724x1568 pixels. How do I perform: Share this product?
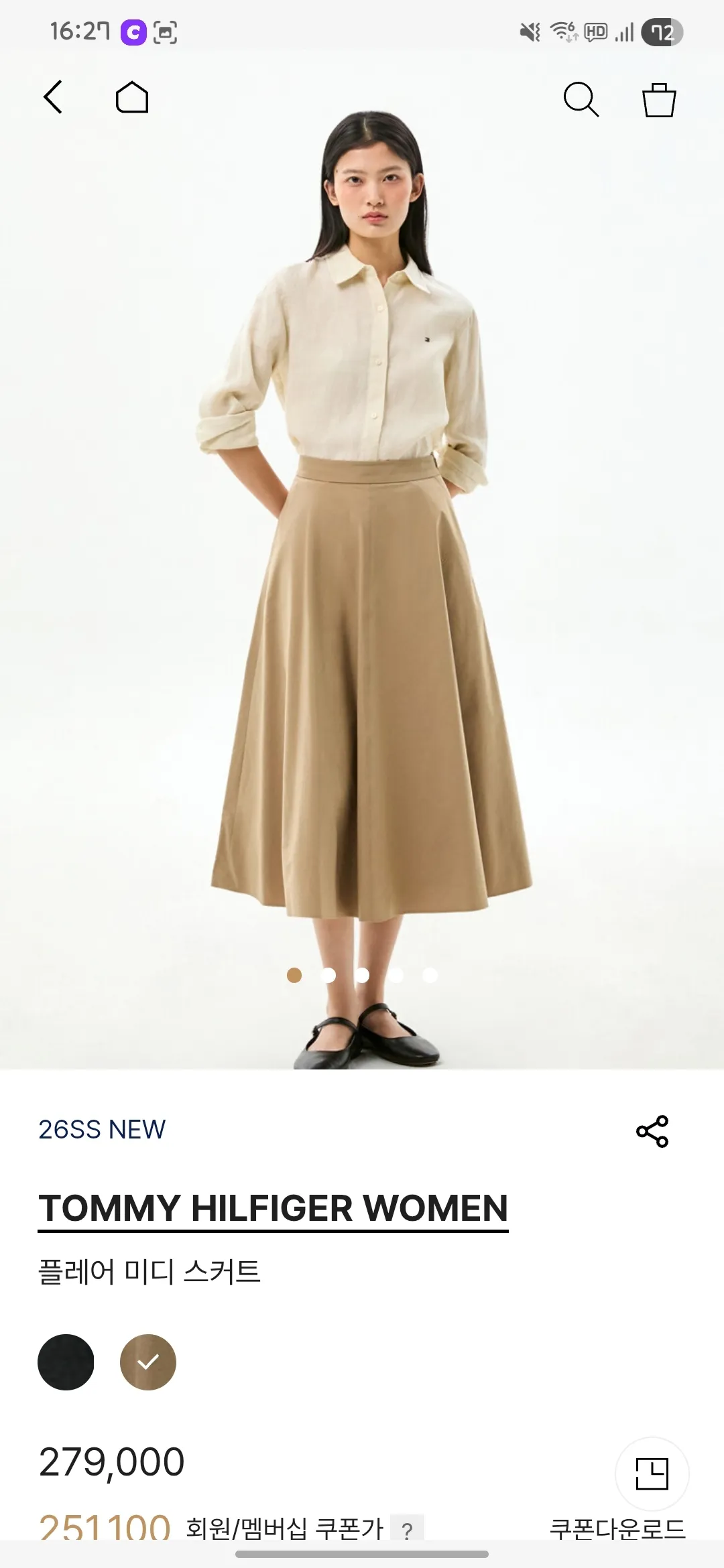(x=652, y=1131)
